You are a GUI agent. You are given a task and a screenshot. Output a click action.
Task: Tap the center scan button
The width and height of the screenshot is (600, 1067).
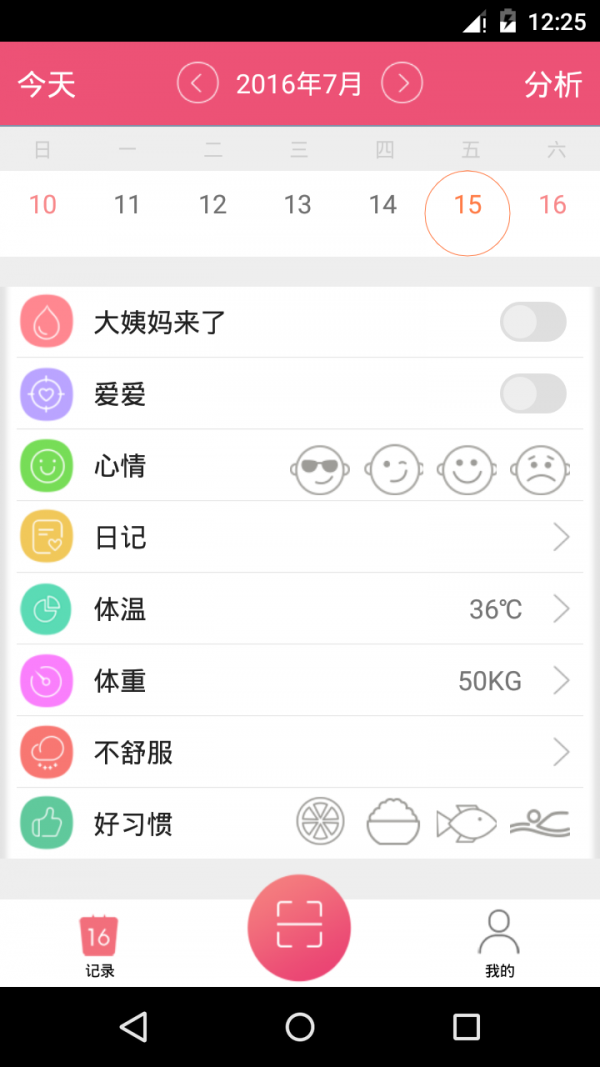click(x=299, y=923)
